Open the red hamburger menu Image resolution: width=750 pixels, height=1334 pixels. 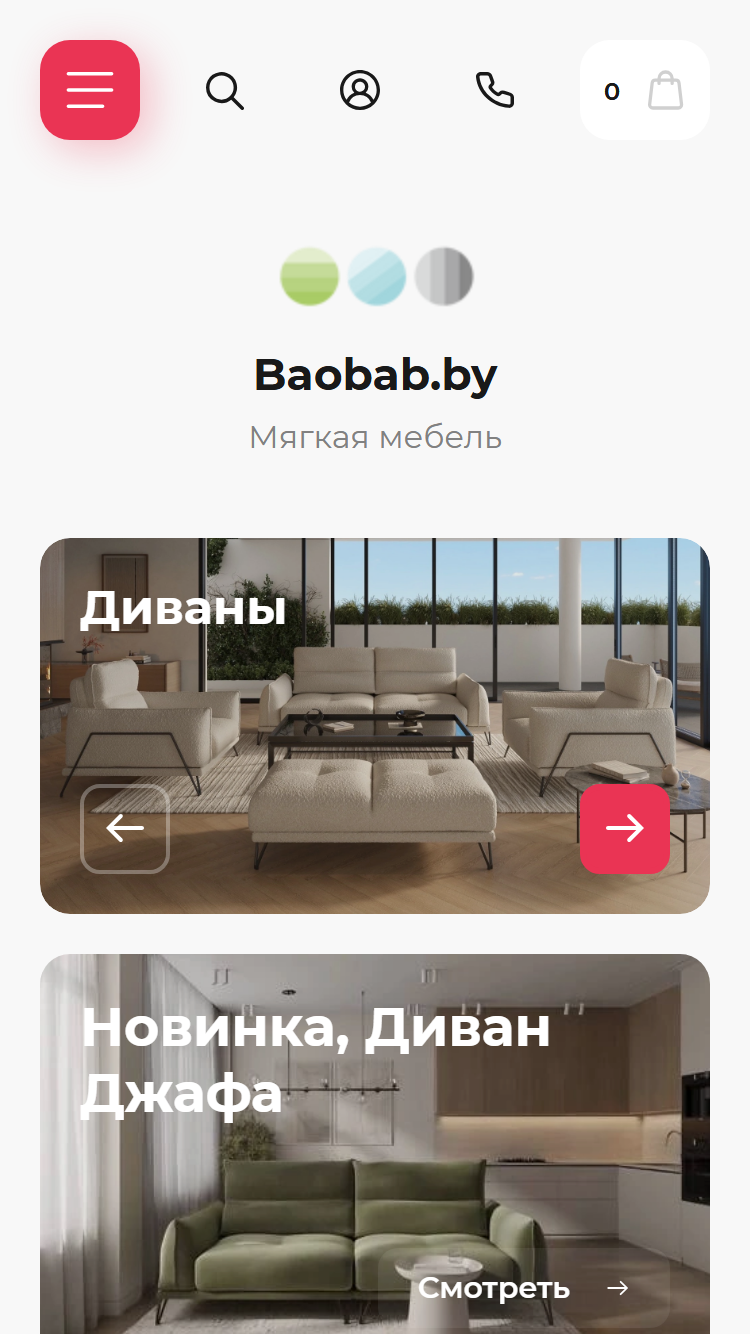(x=90, y=90)
